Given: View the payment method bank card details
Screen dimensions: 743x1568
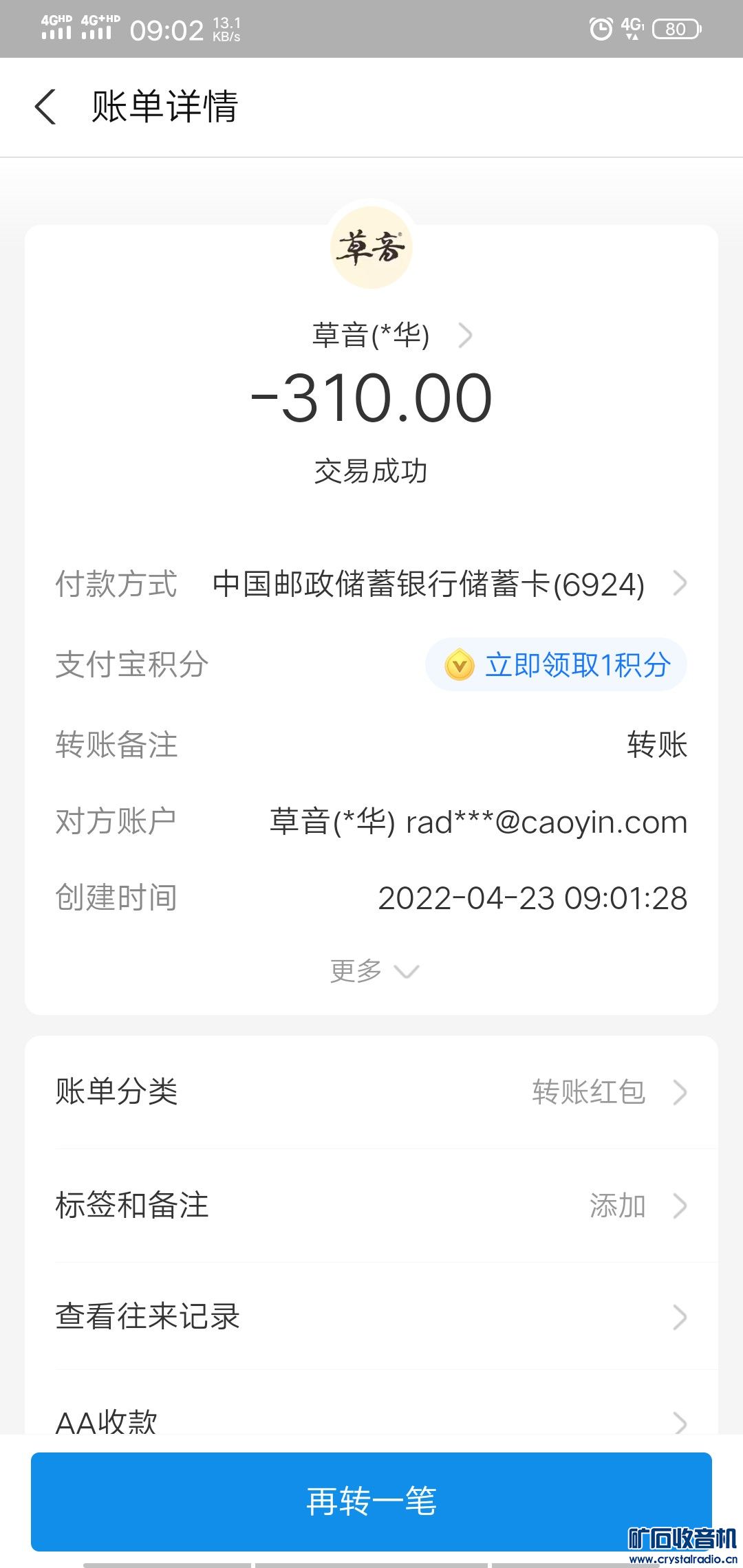Looking at the screenshot, I should click(x=447, y=584).
